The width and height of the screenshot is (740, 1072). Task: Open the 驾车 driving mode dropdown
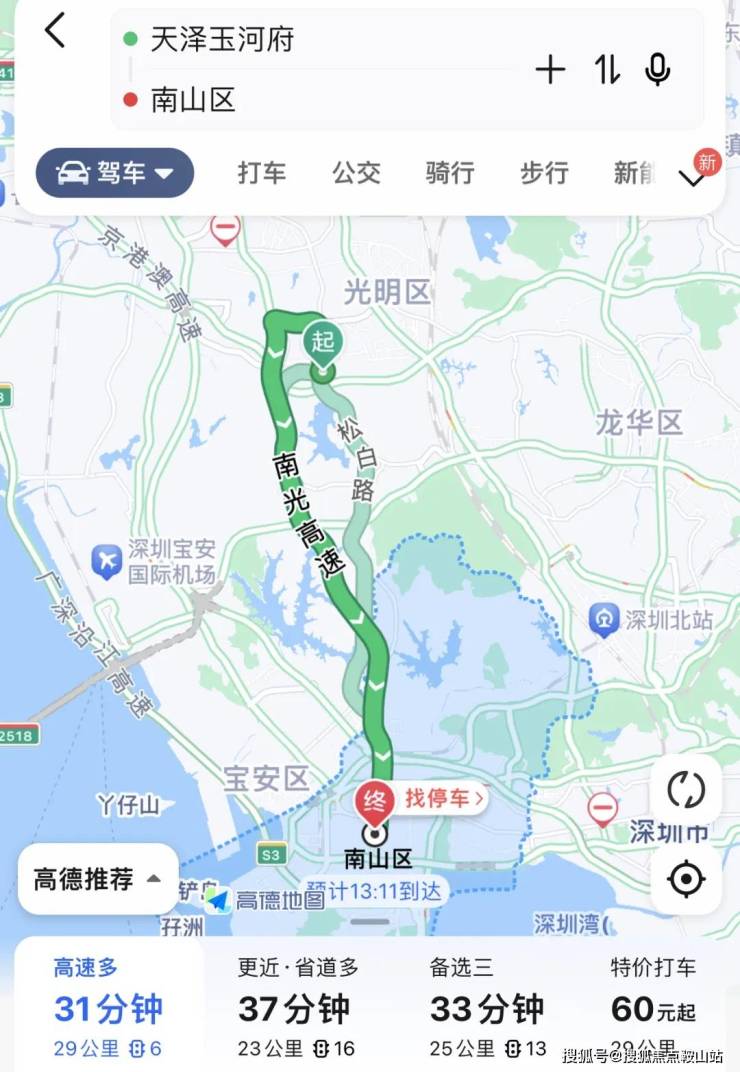pyautogui.click(x=115, y=173)
